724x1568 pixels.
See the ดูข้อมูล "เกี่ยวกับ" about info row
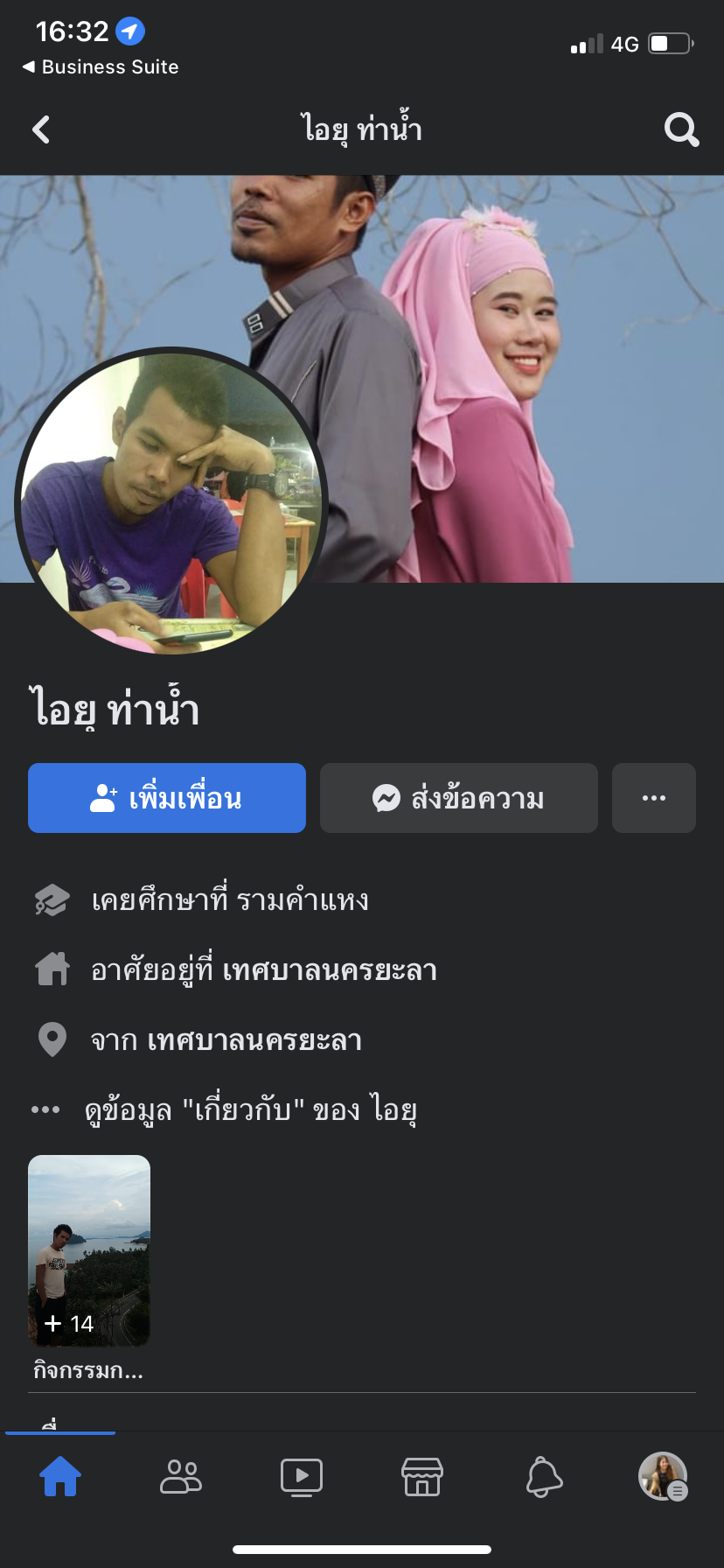[250, 1110]
